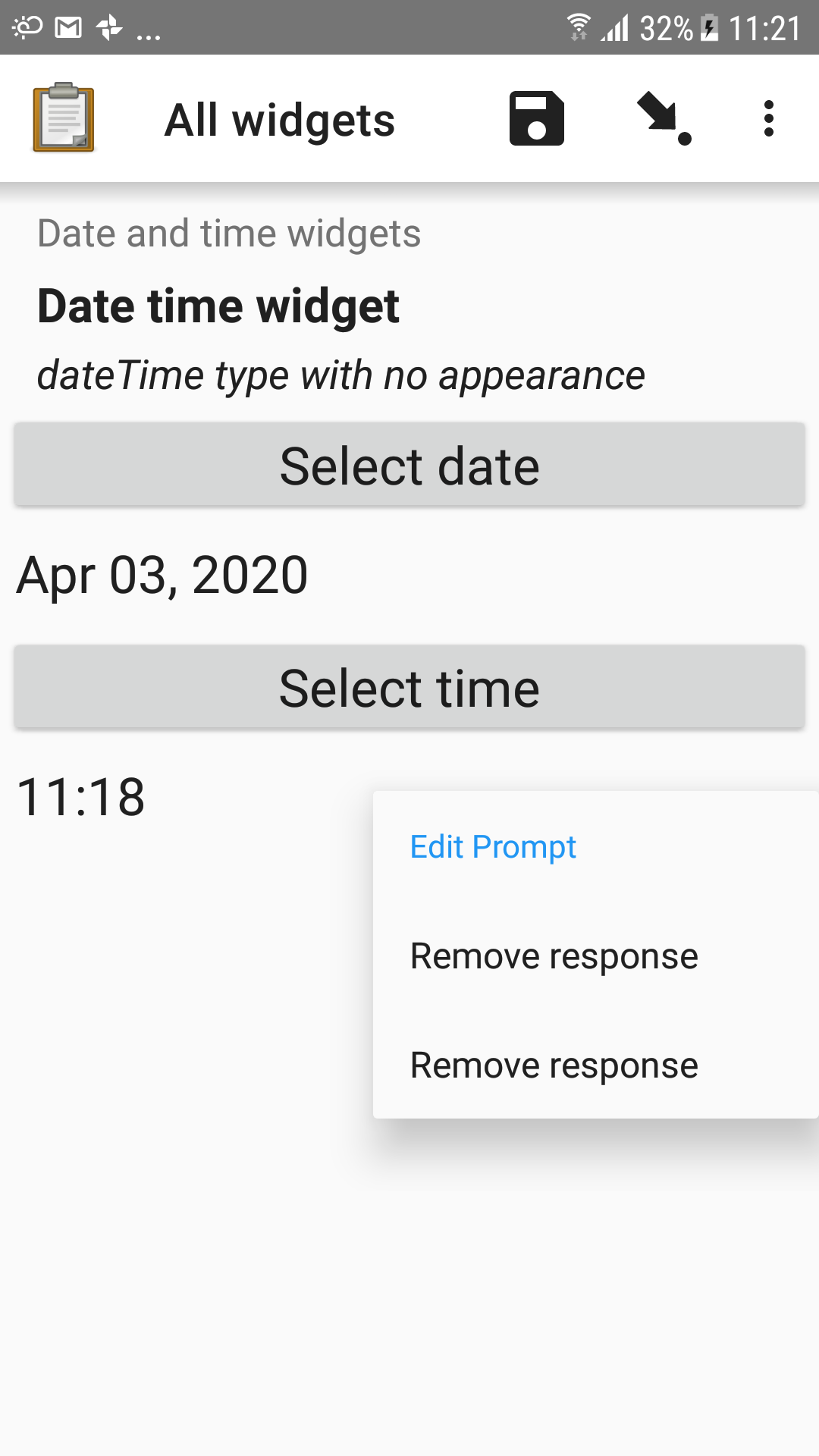Tap the save form icon in toolbar
Screen dimensions: 819x1456
(x=537, y=118)
